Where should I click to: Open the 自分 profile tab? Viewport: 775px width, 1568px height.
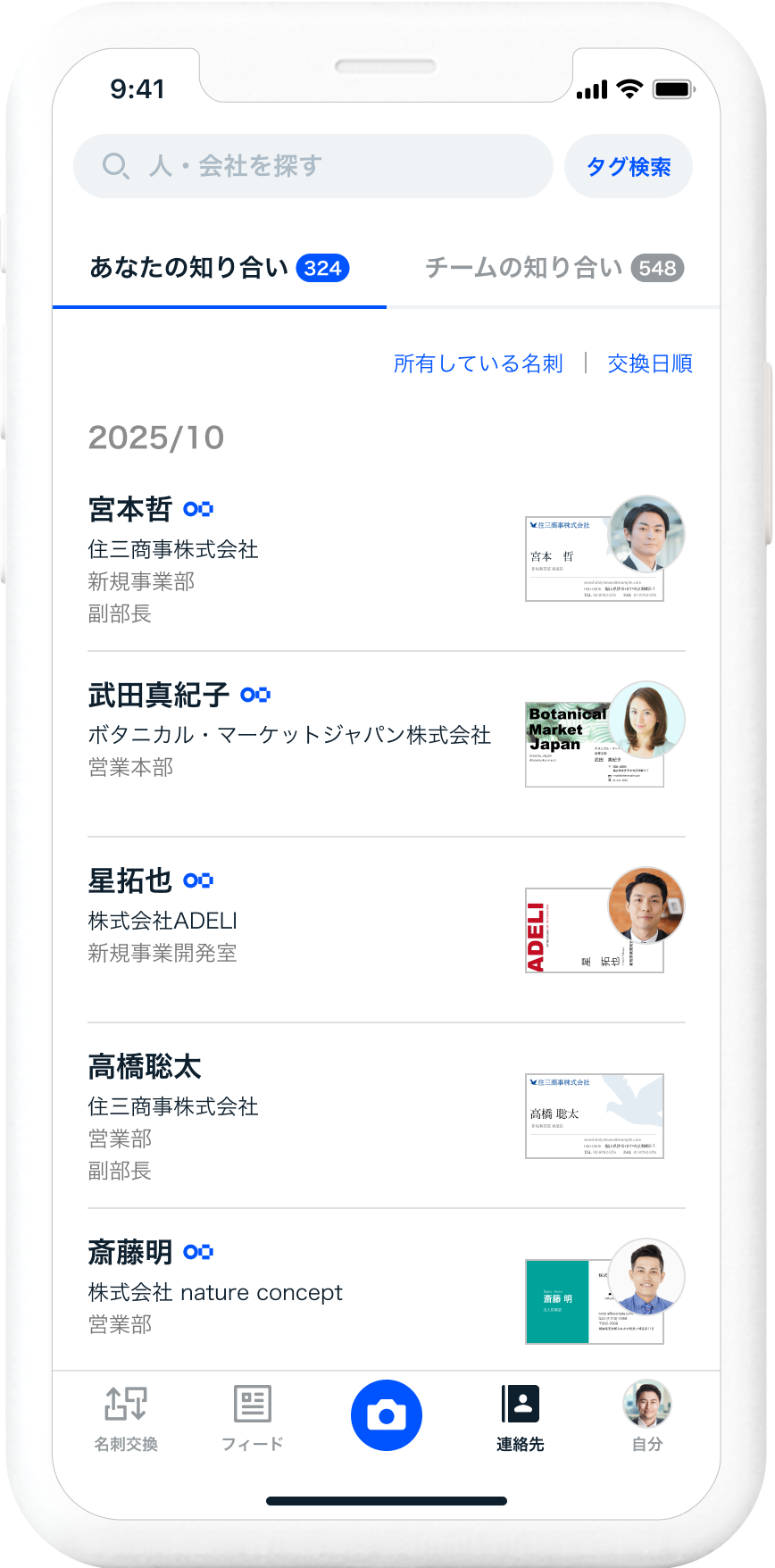coord(647,1417)
